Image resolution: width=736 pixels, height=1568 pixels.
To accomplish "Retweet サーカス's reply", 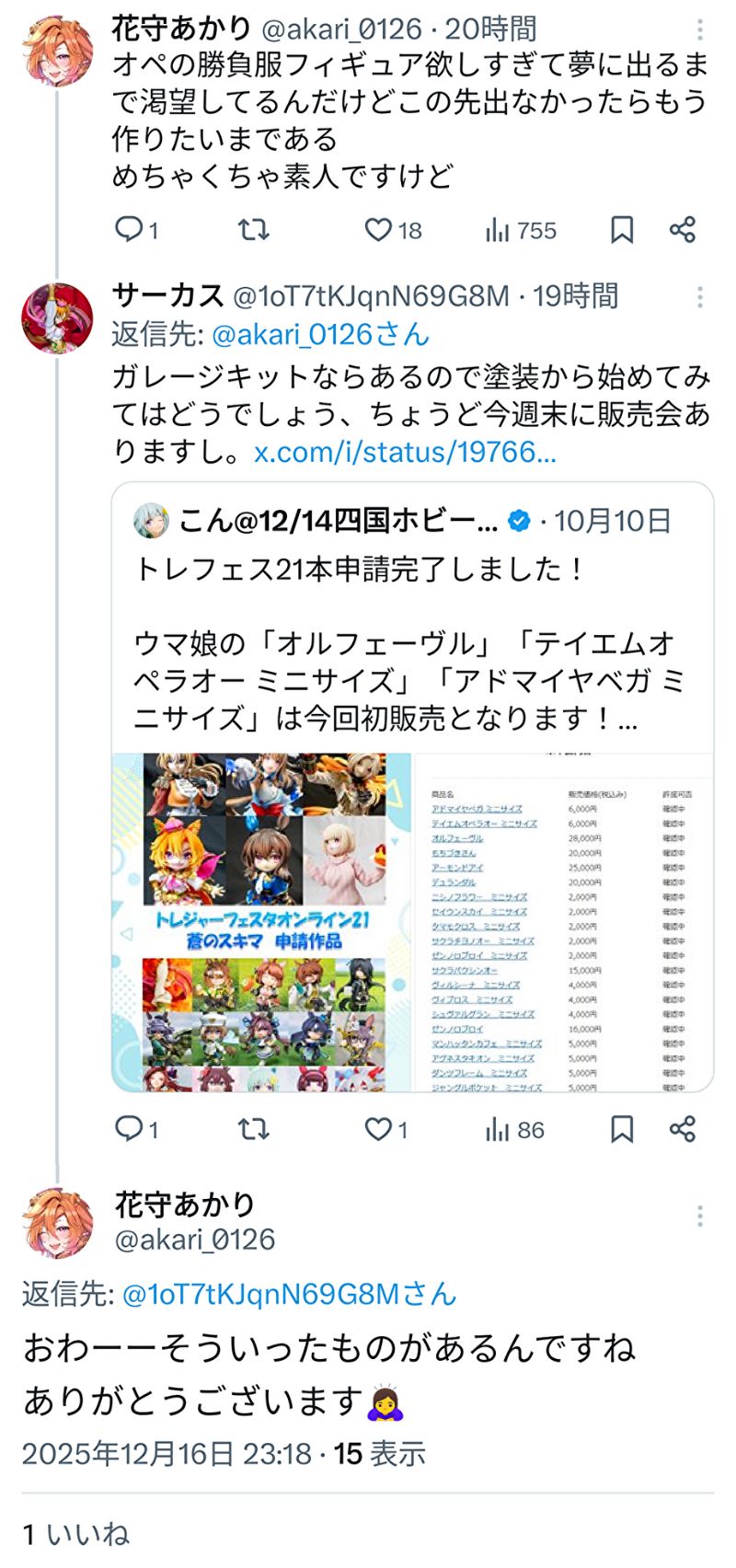I will (253, 1129).
